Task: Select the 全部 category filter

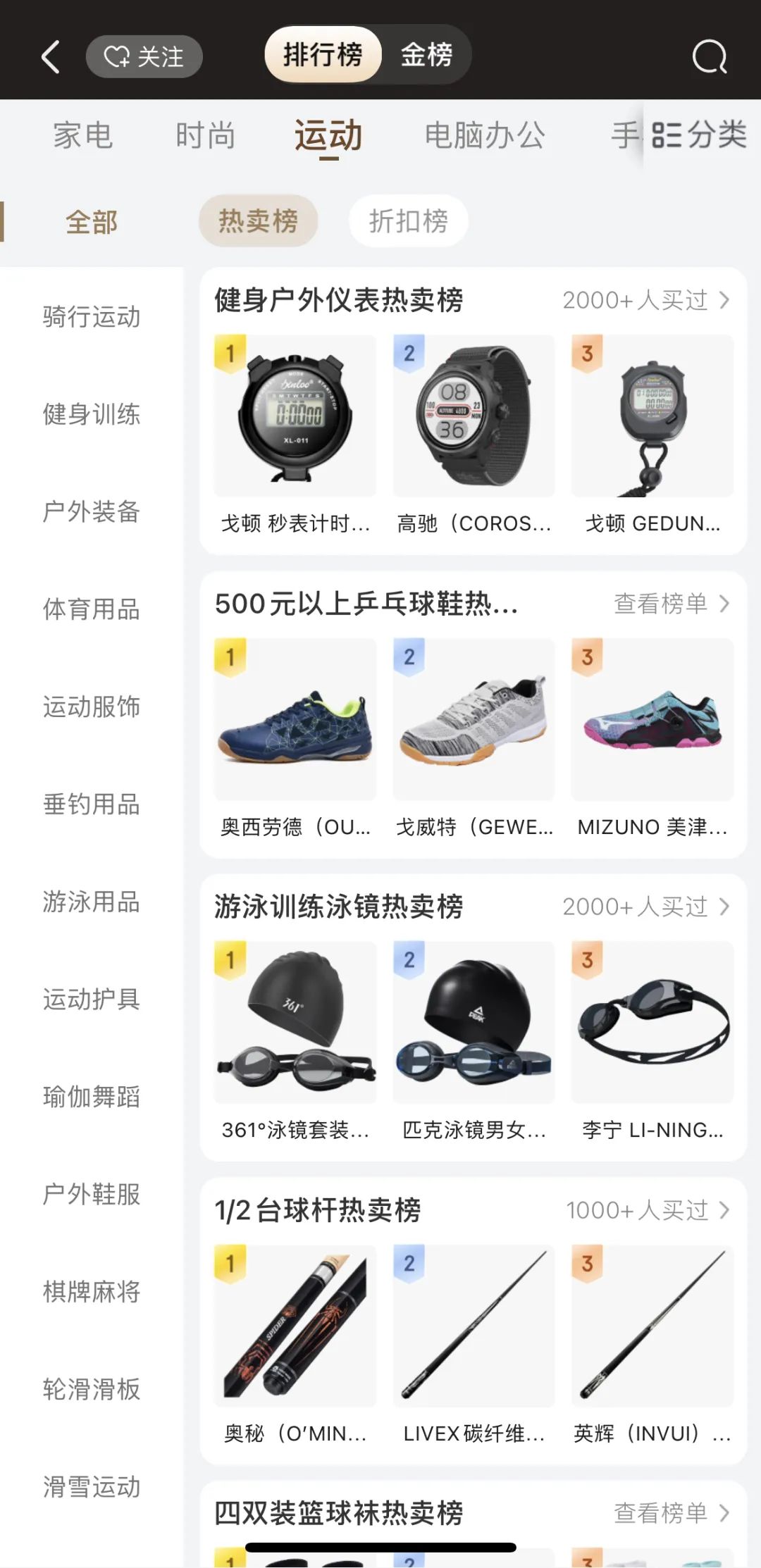Action: tap(92, 222)
